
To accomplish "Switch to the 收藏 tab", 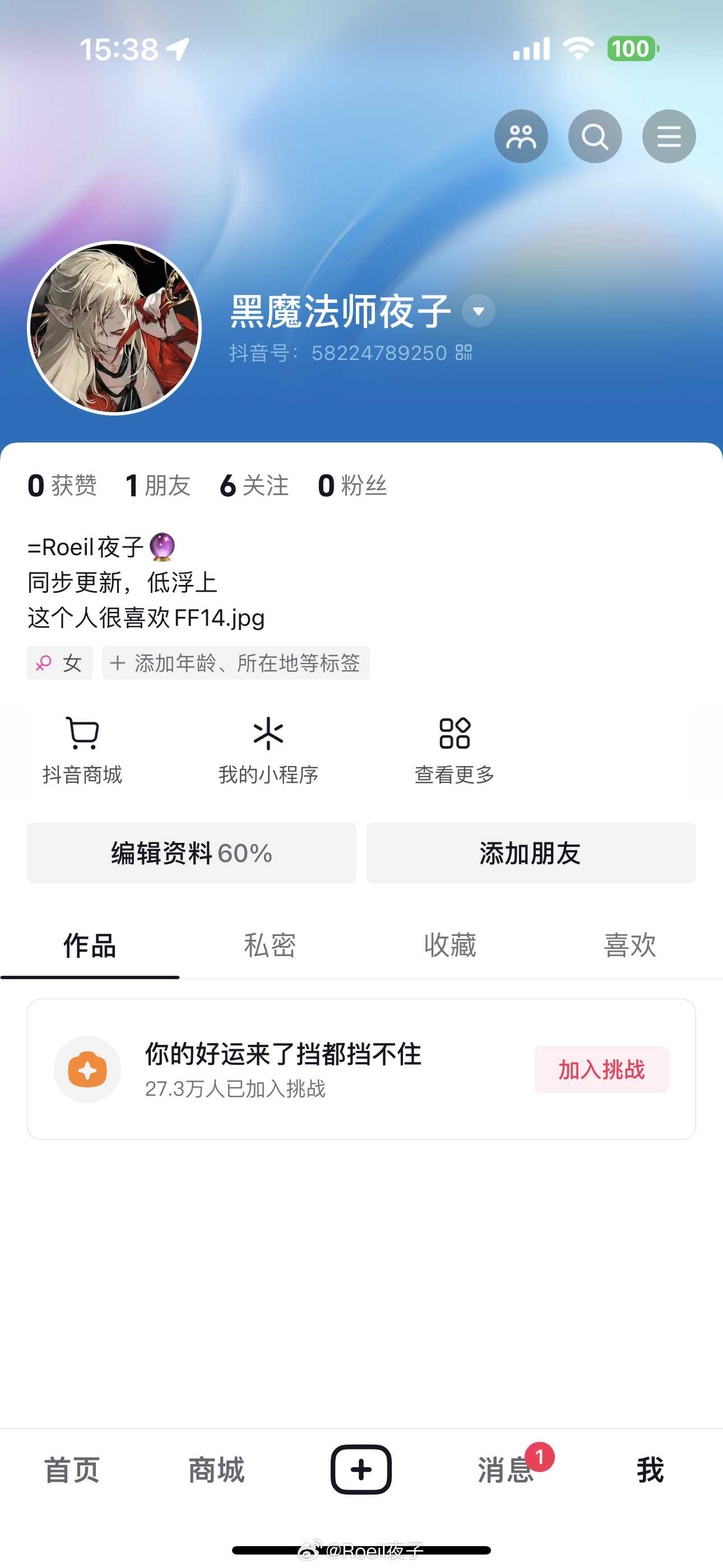I will pyautogui.click(x=449, y=946).
